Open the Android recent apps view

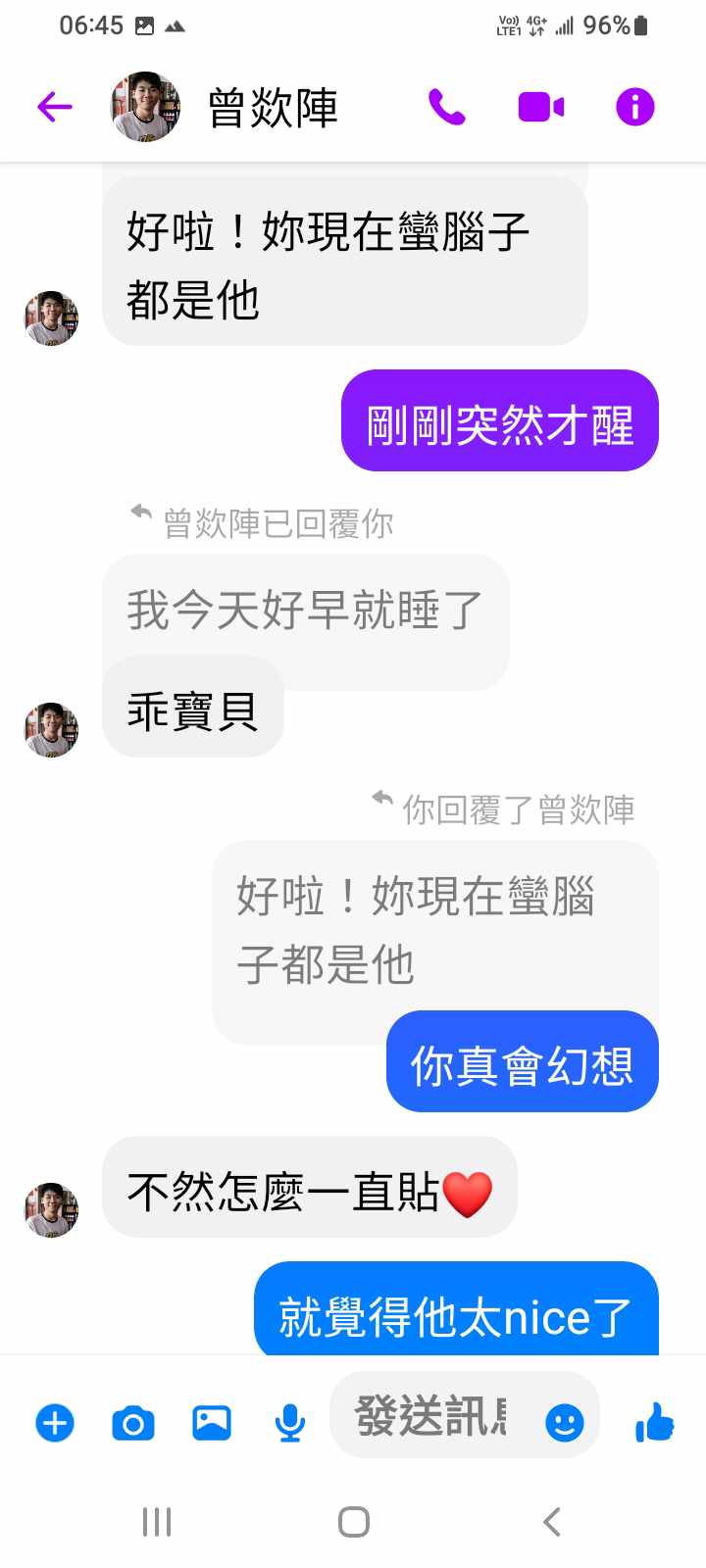coord(157,1522)
